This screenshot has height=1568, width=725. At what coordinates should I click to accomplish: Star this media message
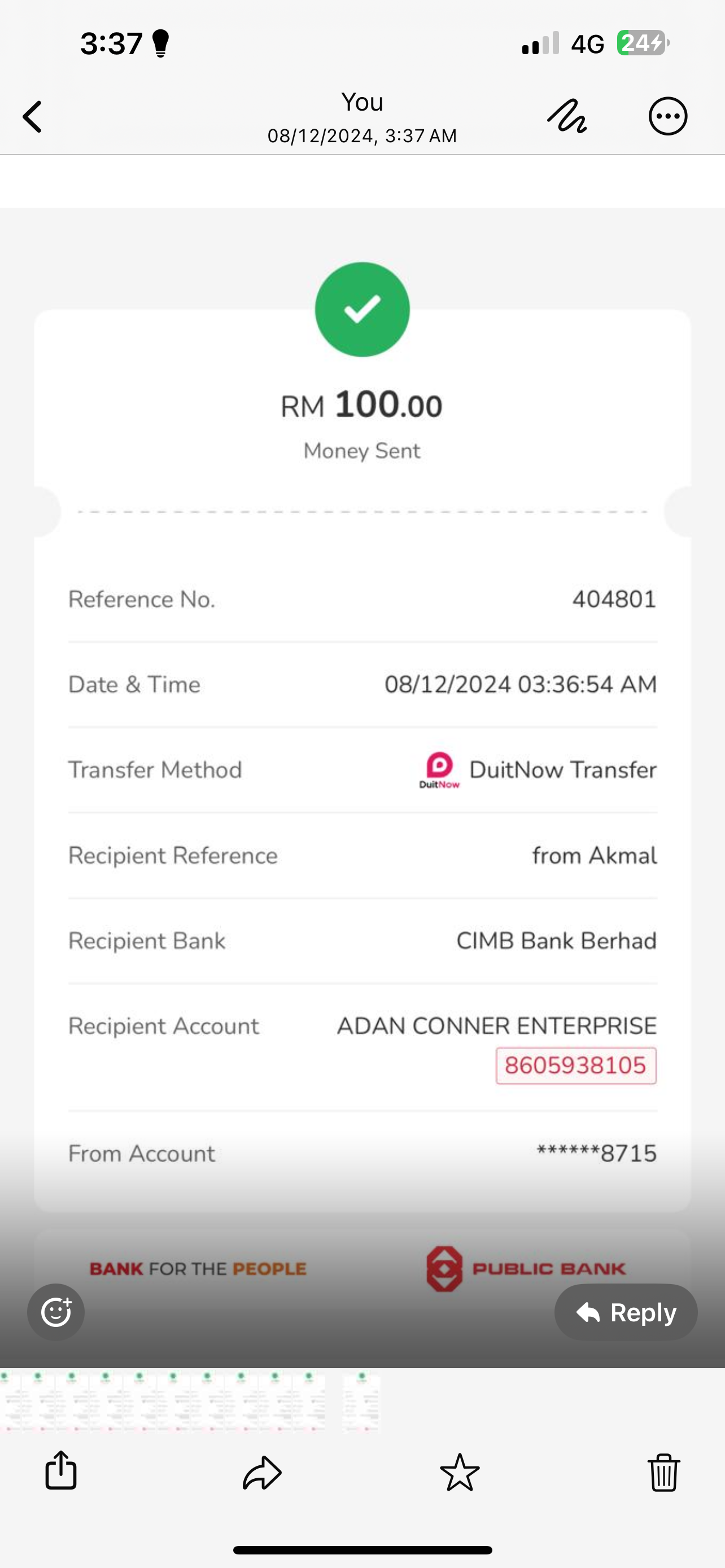460,1472
